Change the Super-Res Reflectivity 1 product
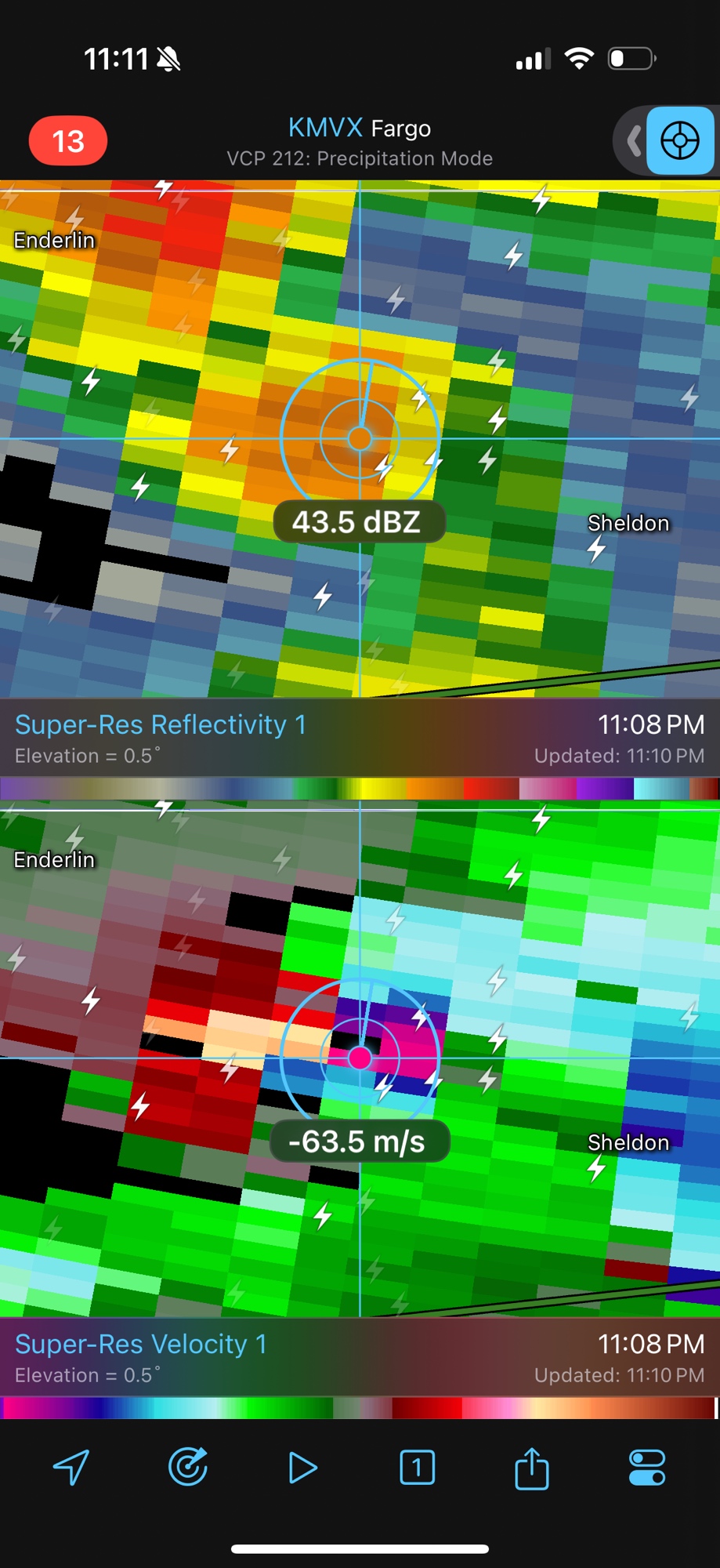720x1568 pixels. click(161, 725)
